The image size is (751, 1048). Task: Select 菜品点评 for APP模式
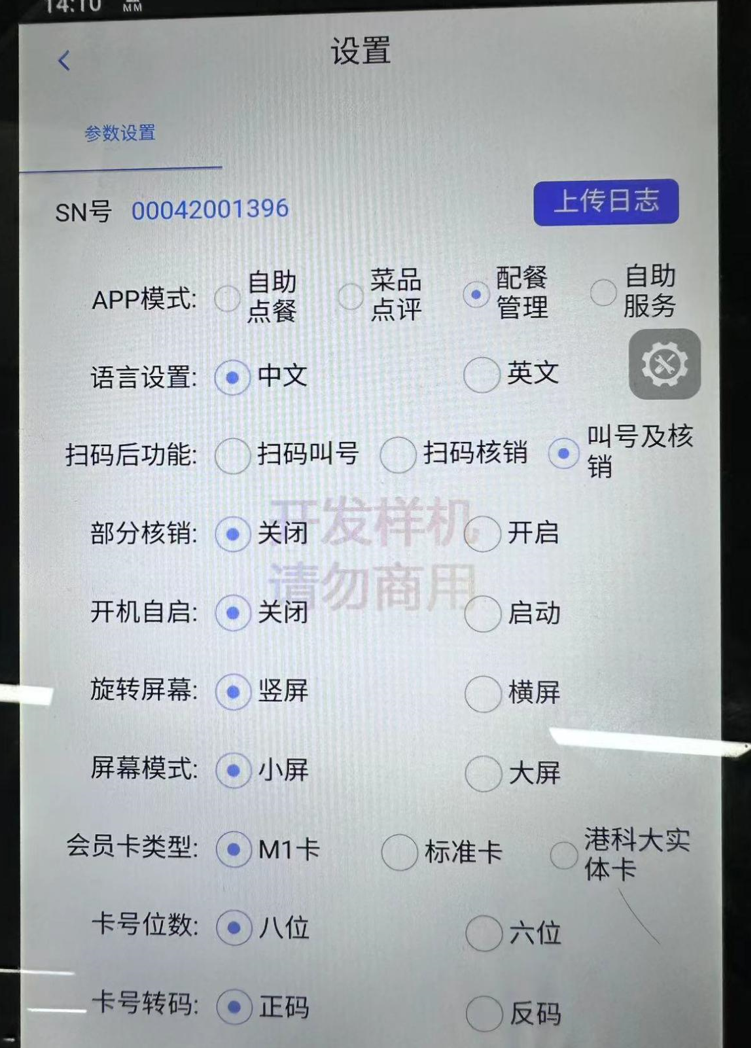[x=349, y=296]
